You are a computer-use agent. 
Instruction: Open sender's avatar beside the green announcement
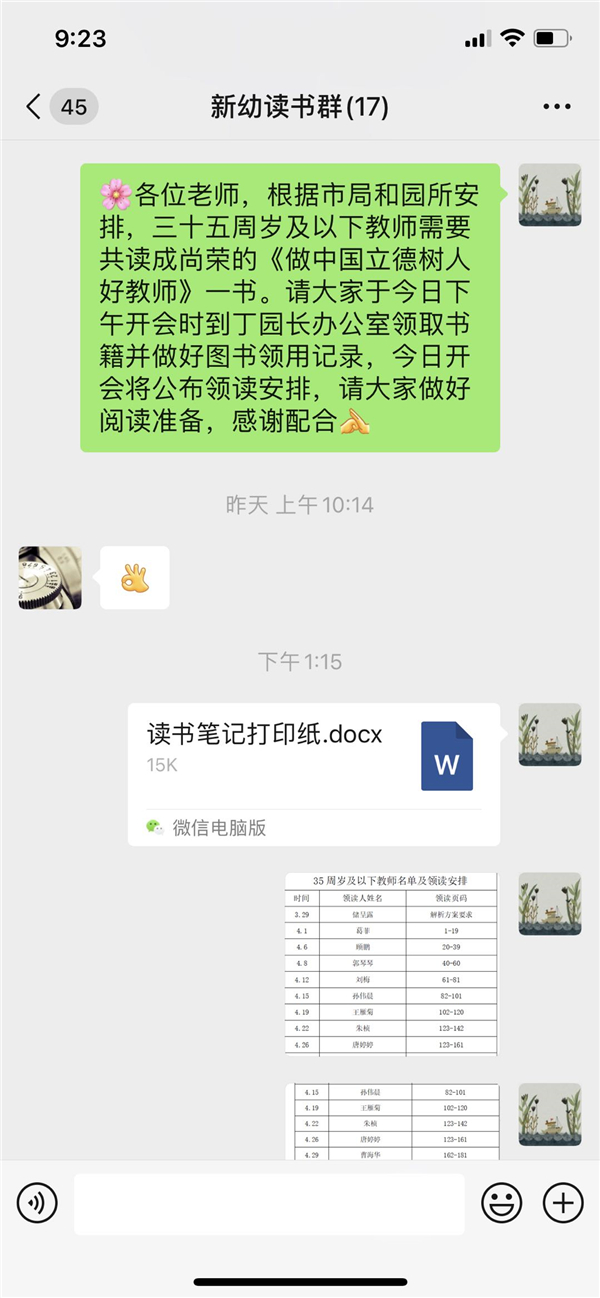(549, 195)
